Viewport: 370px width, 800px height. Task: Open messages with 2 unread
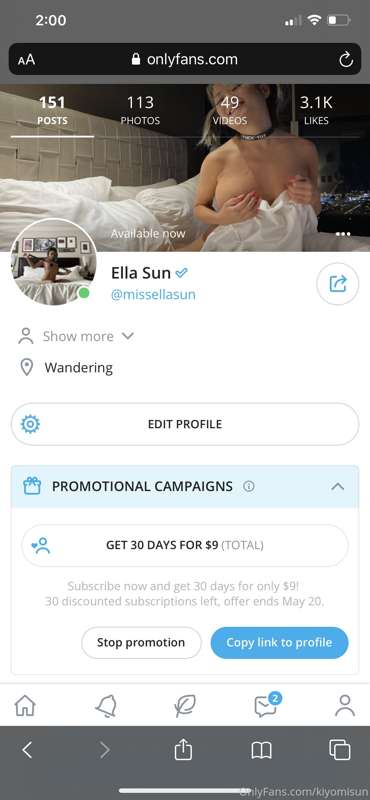tap(267, 705)
